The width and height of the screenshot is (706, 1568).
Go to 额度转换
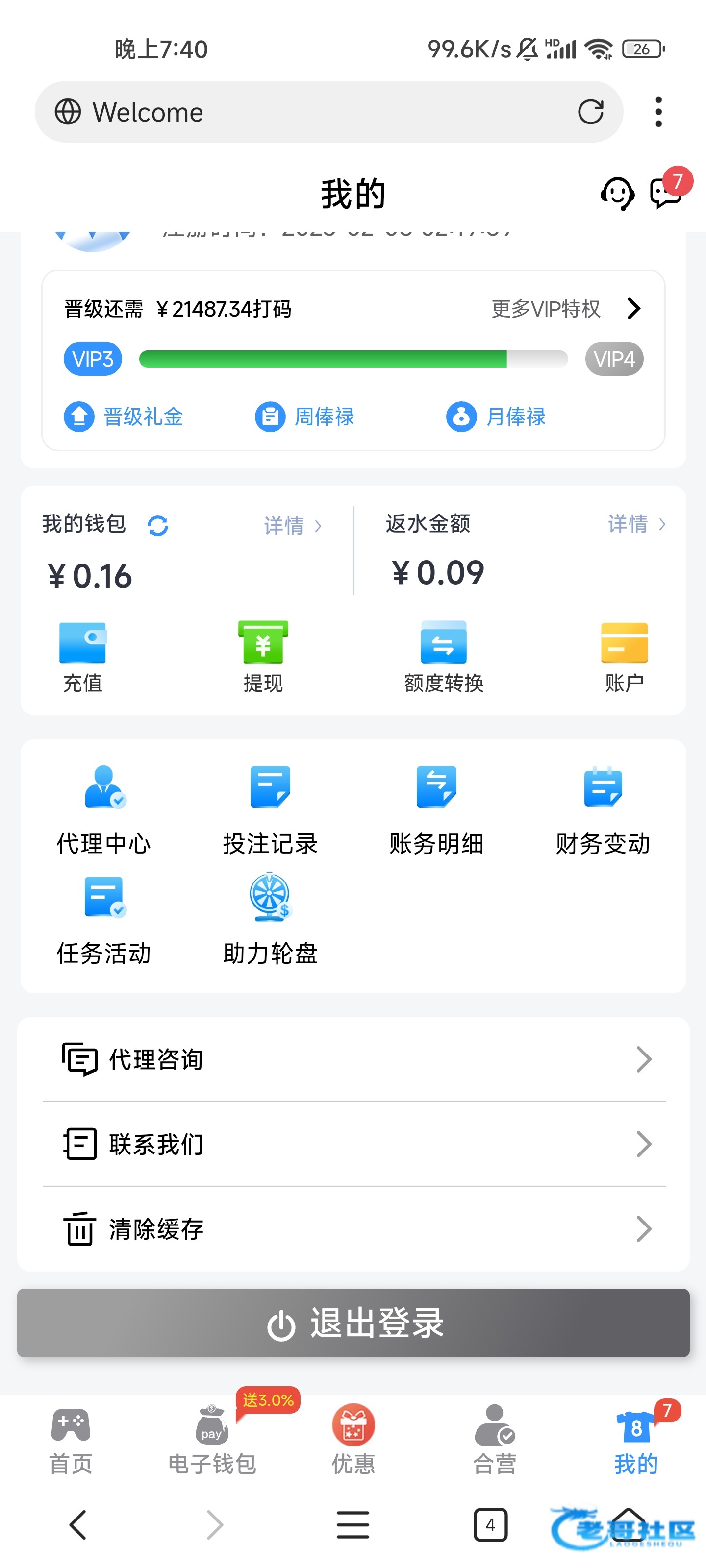coord(444,657)
